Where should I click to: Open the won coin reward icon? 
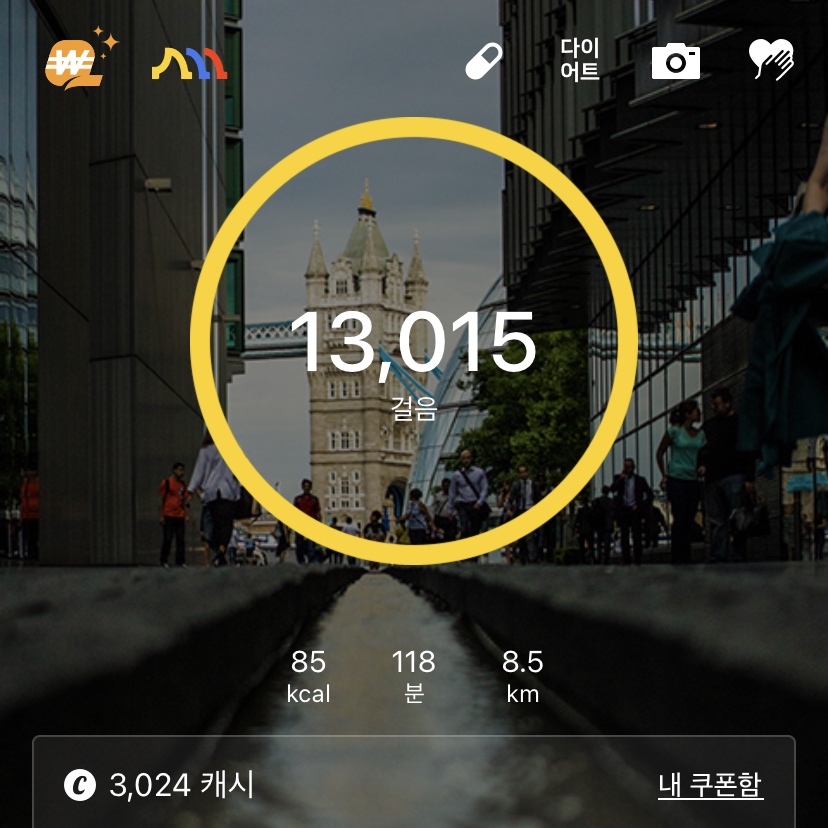coord(78,60)
